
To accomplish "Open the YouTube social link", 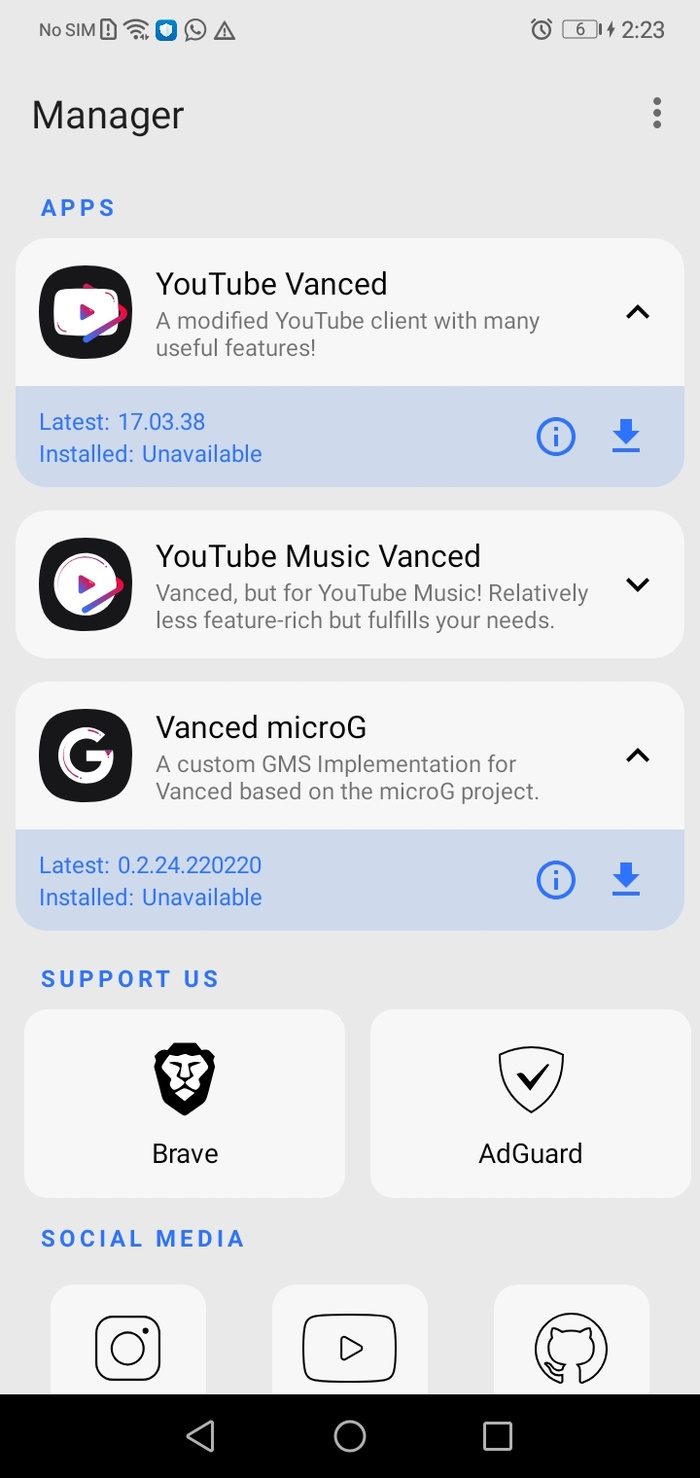I will tap(350, 1347).
